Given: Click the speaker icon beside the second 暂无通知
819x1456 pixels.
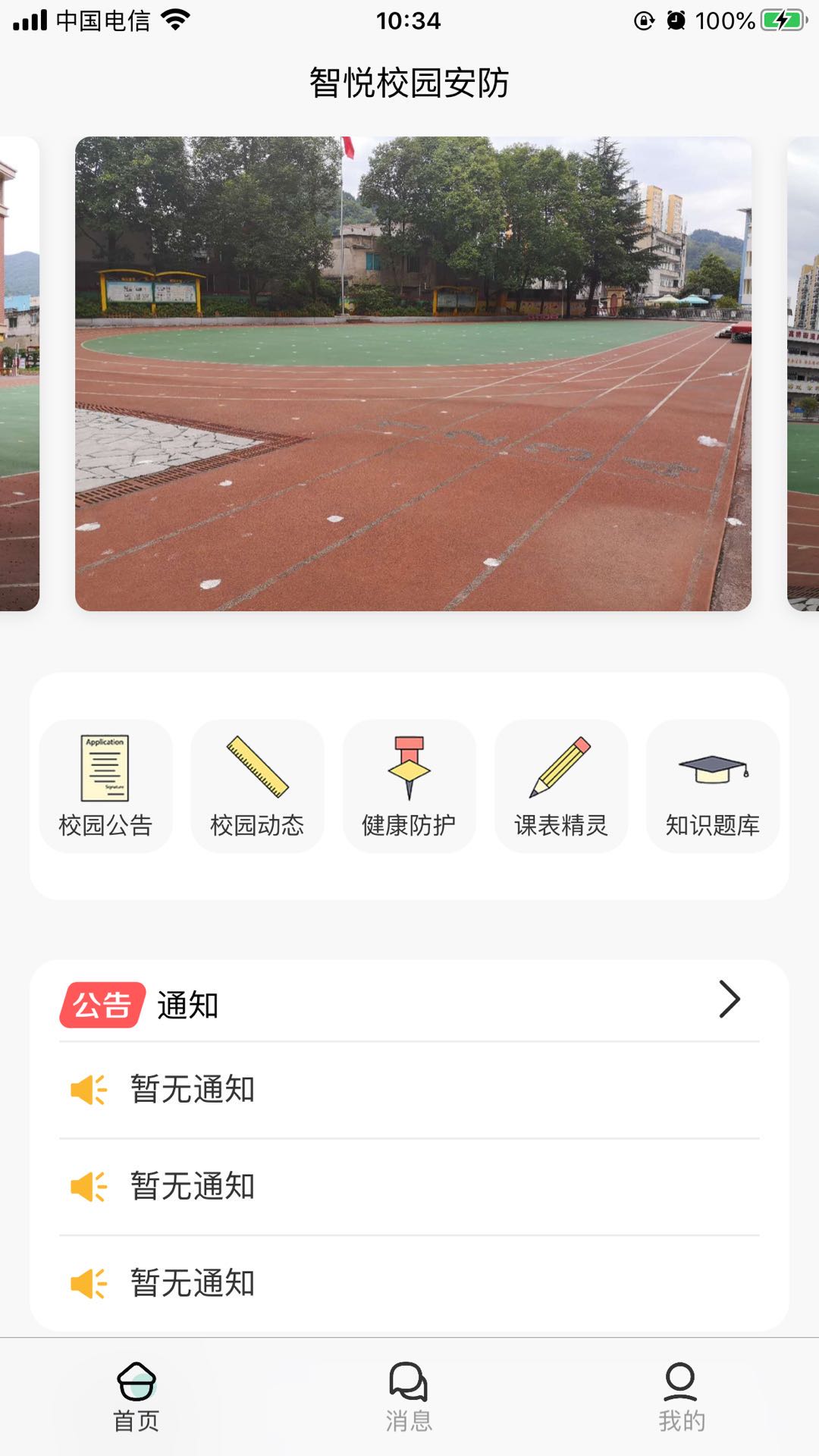Looking at the screenshot, I should tap(89, 1186).
